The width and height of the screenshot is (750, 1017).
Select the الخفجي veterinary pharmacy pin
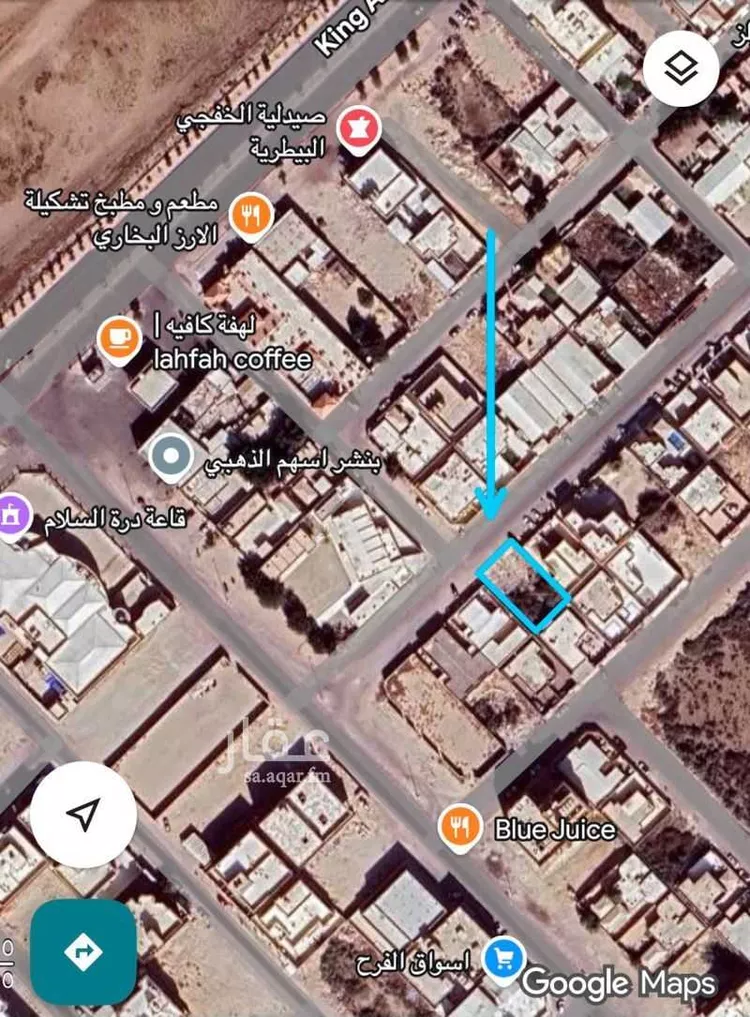tap(360, 128)
